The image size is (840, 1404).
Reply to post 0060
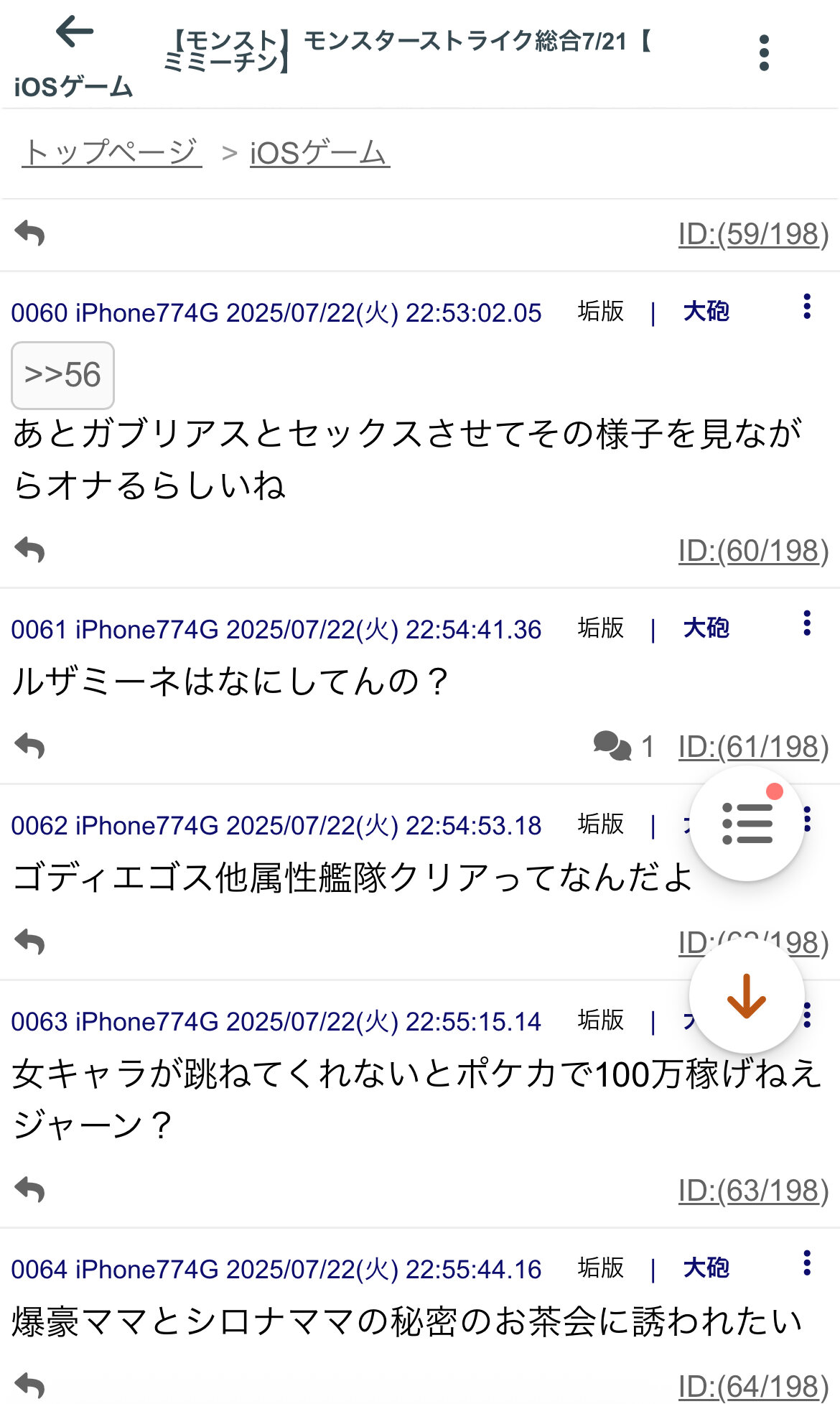click(x=29, y=550)
